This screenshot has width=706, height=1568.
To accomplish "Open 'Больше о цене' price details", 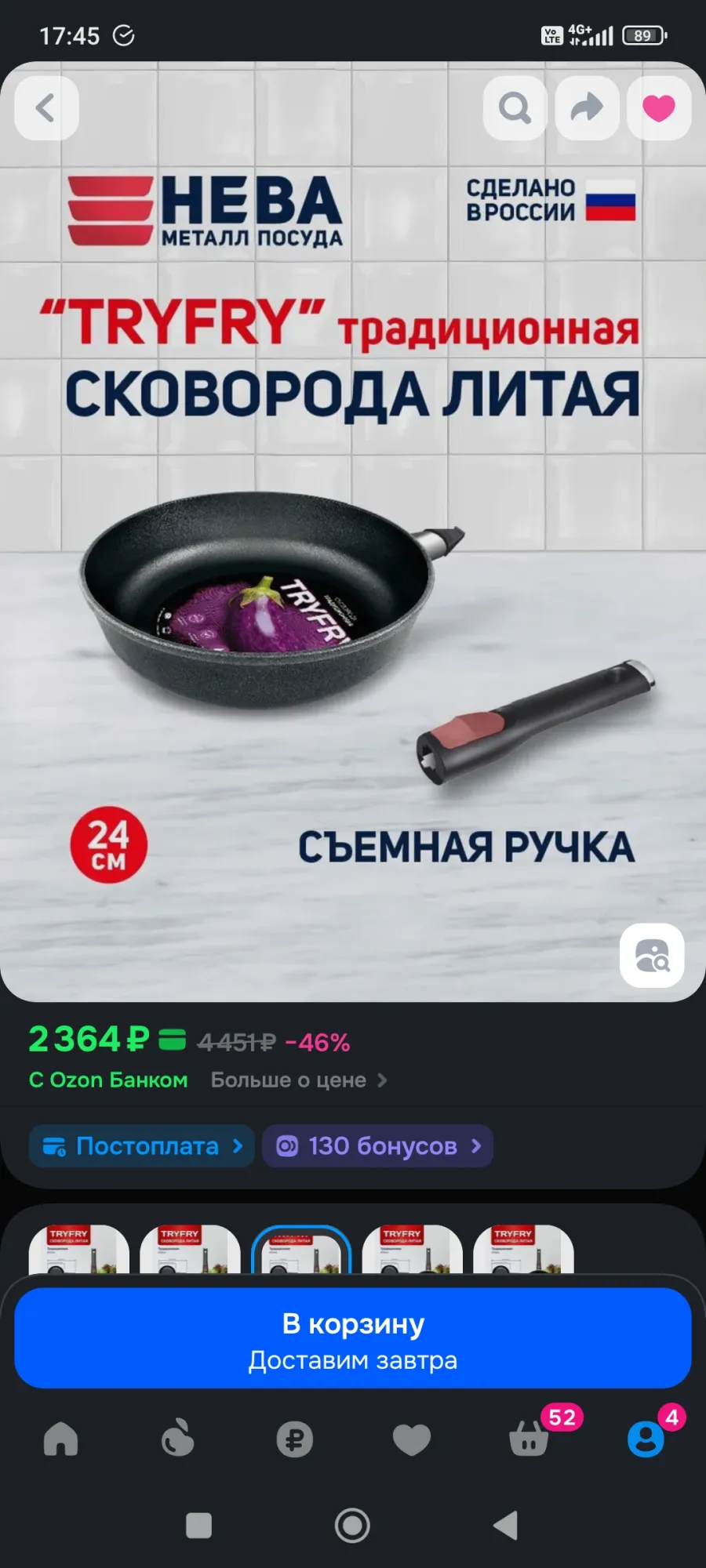I will pyautogui.click(x=298, y=1080).
